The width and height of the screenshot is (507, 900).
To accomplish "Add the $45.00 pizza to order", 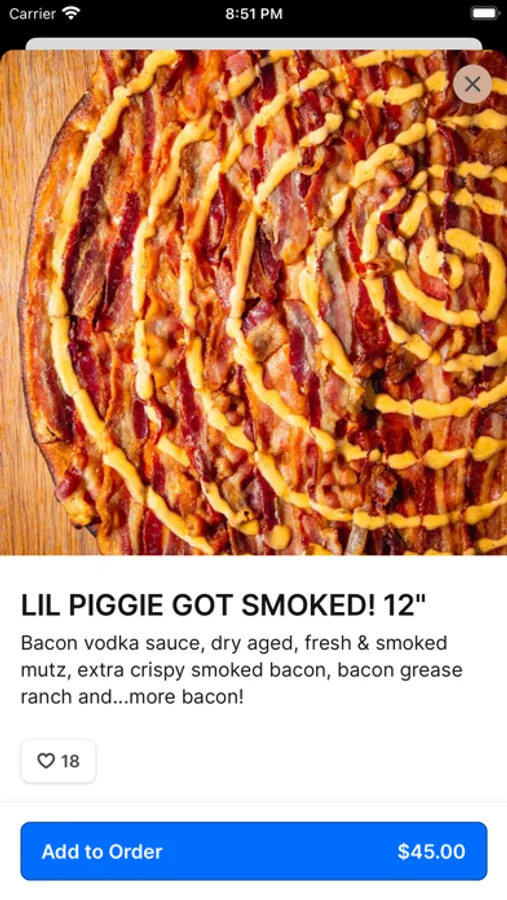I will click(x=254, y=851).
